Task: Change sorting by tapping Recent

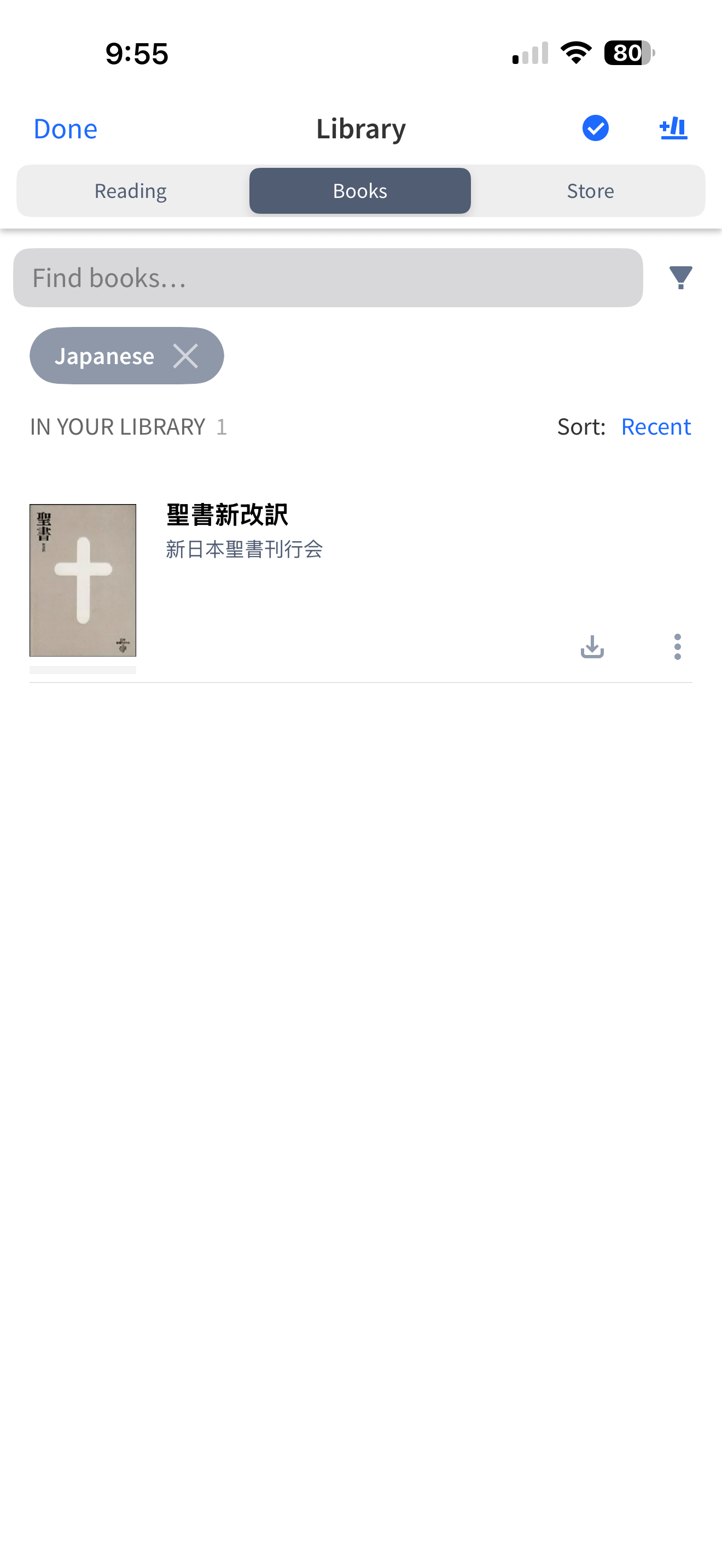Action: pos(656,426)
